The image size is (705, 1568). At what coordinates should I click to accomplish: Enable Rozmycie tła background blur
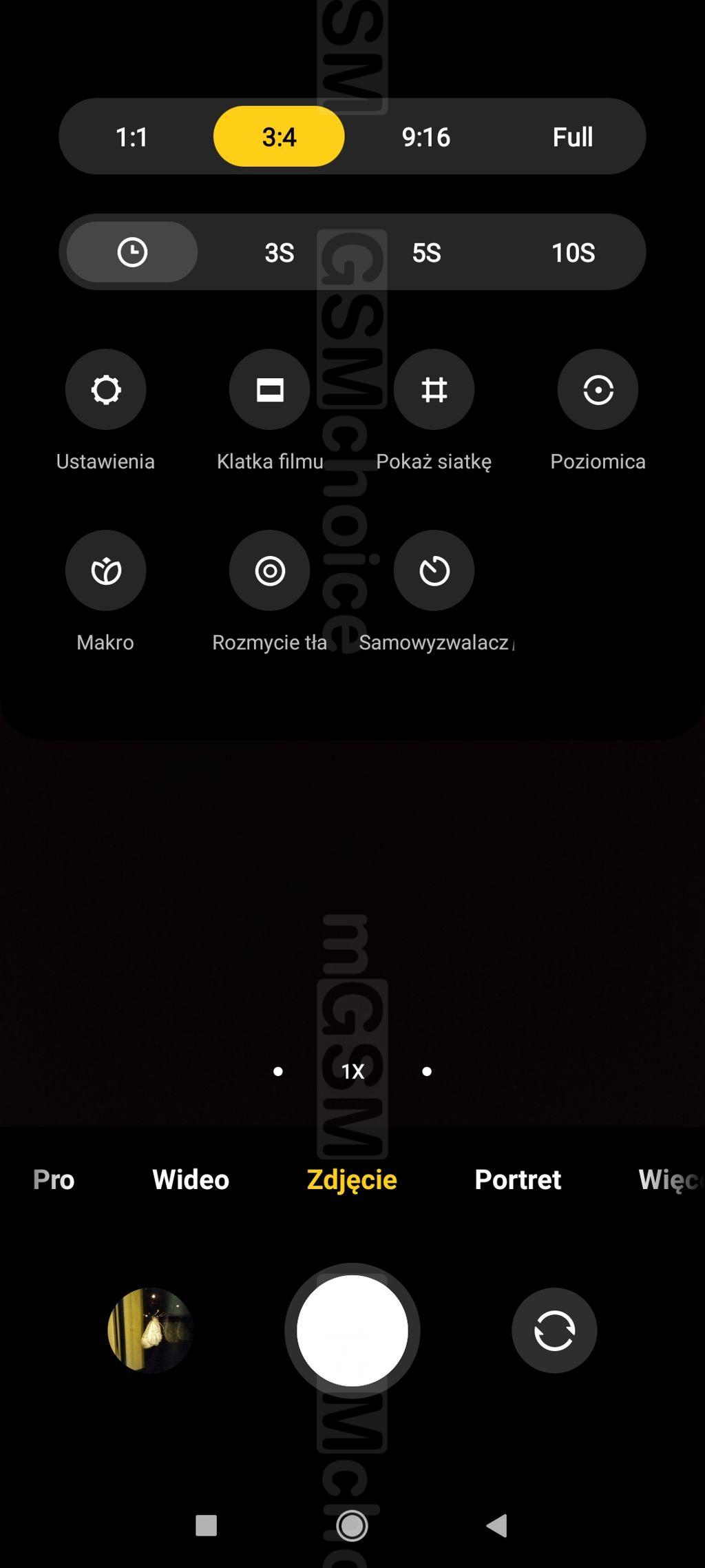270,570
